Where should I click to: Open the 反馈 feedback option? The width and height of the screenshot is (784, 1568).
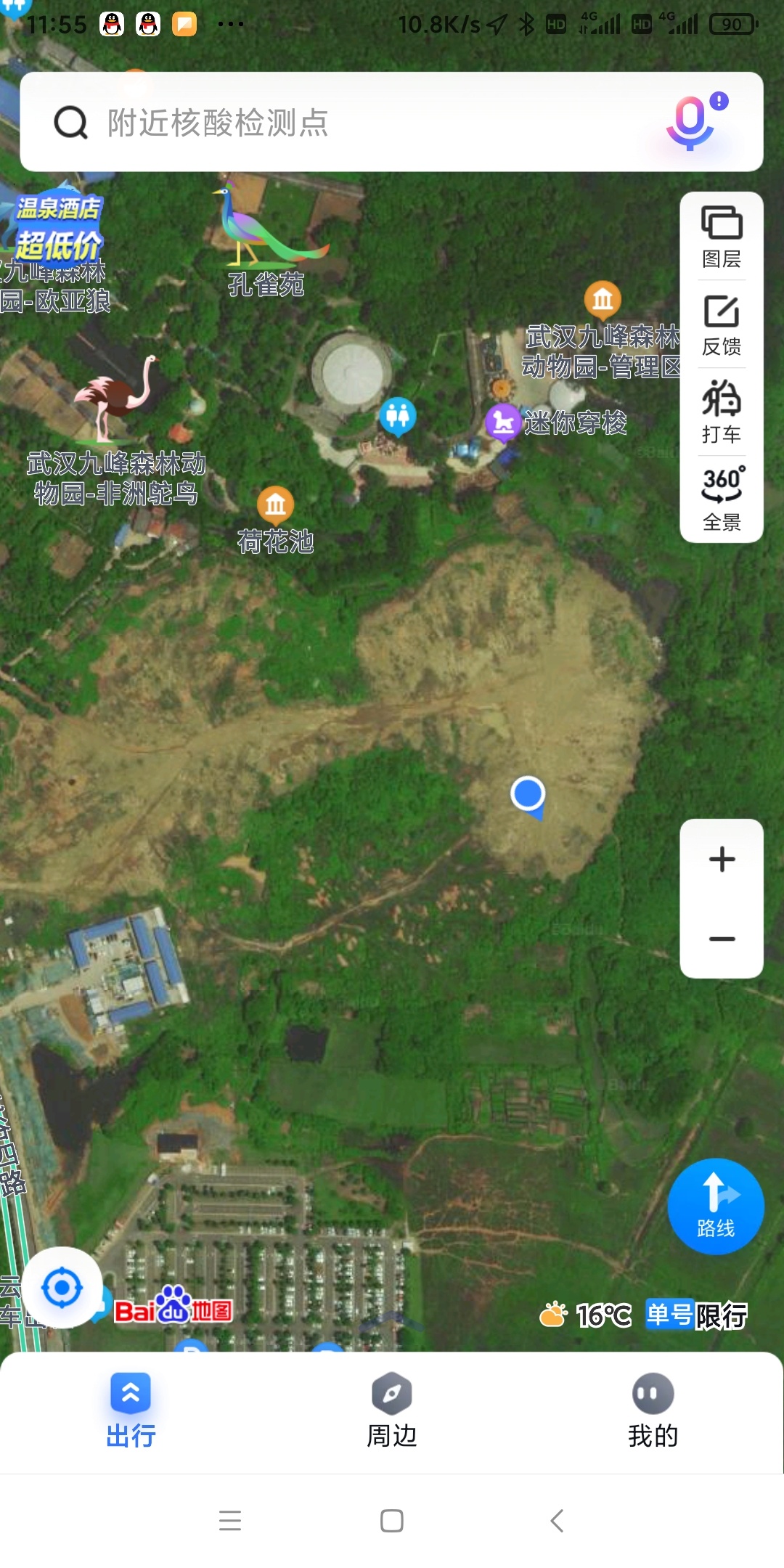[x=722, y=325]
